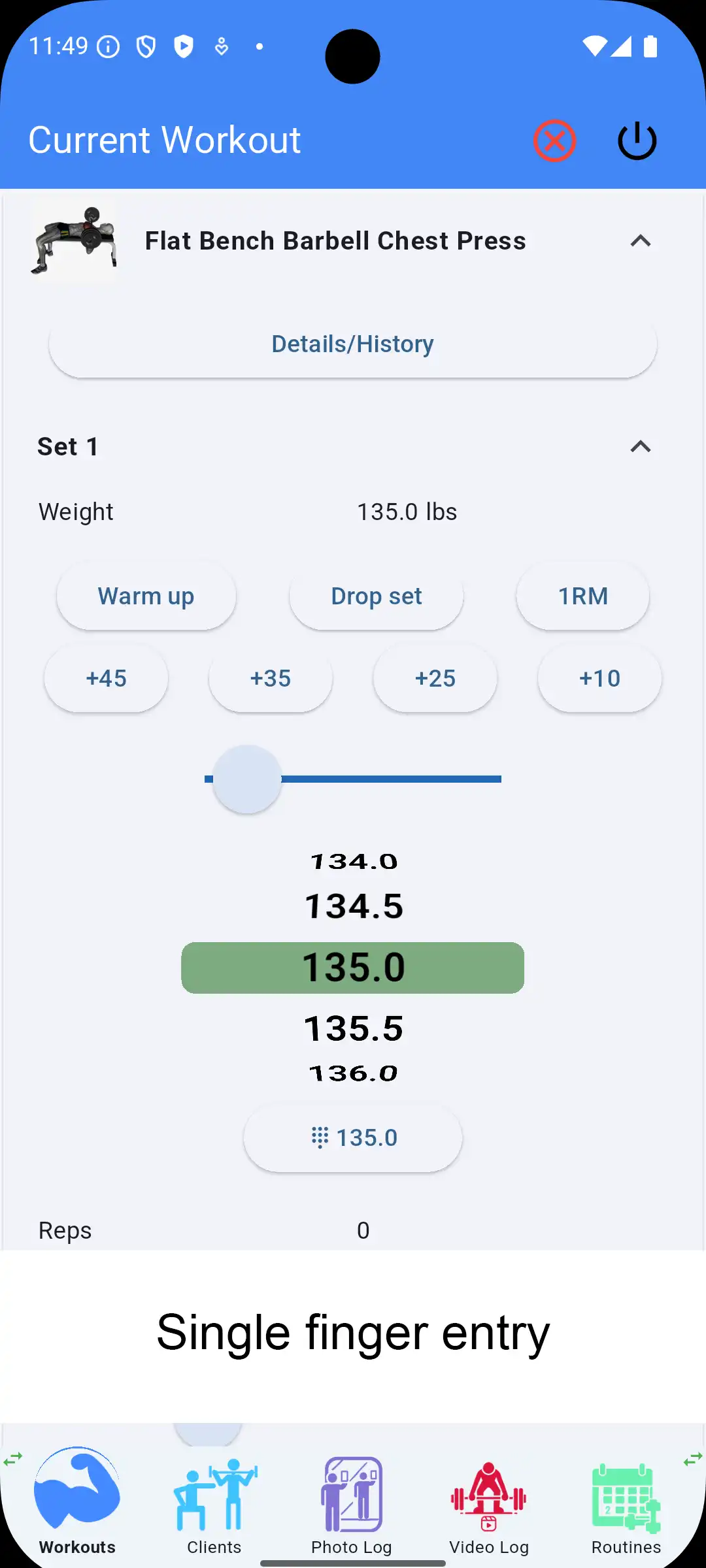
Task: Cancel the current workout with red X
Action: point(554,140)
